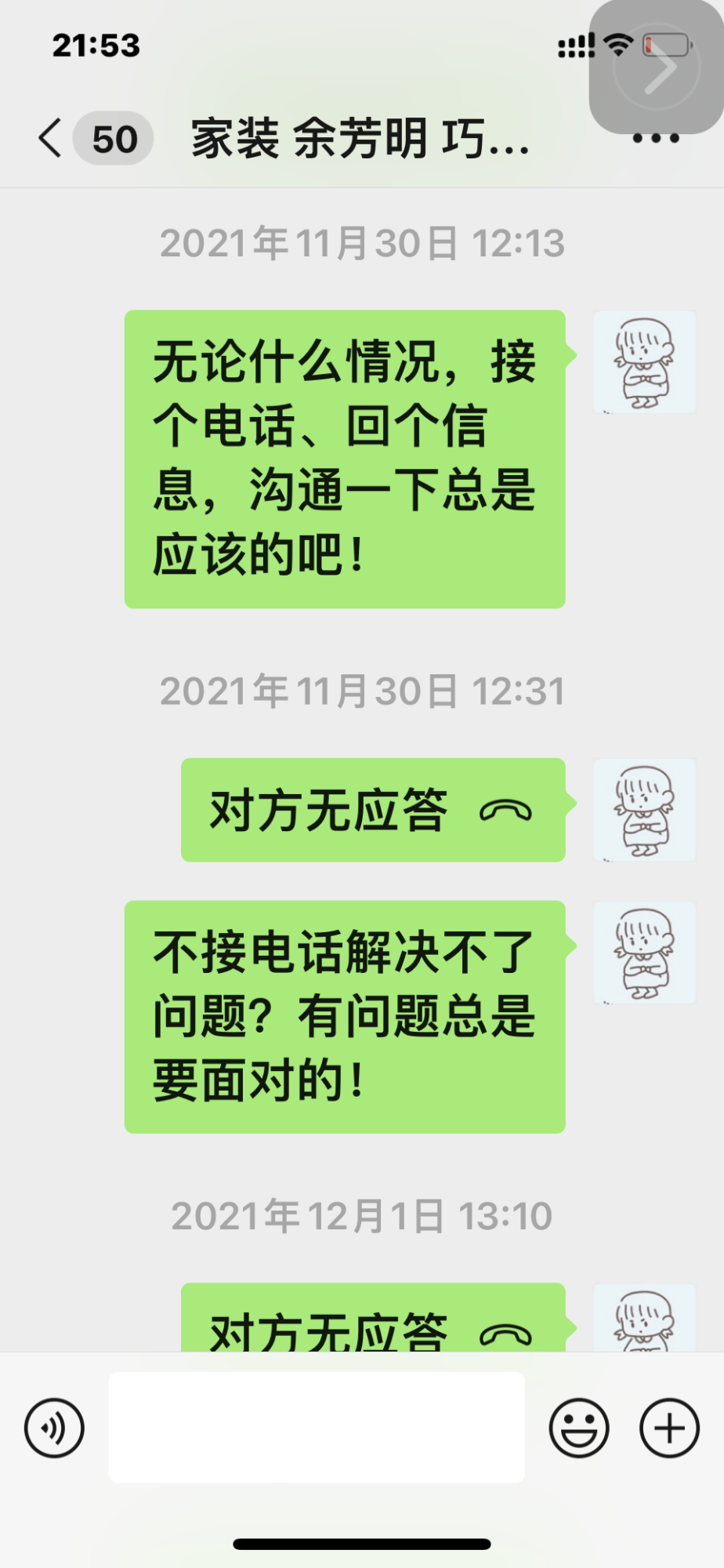Image resolution: width=724 pixels, height=1568 pixels.
Task: Open avatar beside the 无论什么情况 message
Action: click(x=644, y=362)
